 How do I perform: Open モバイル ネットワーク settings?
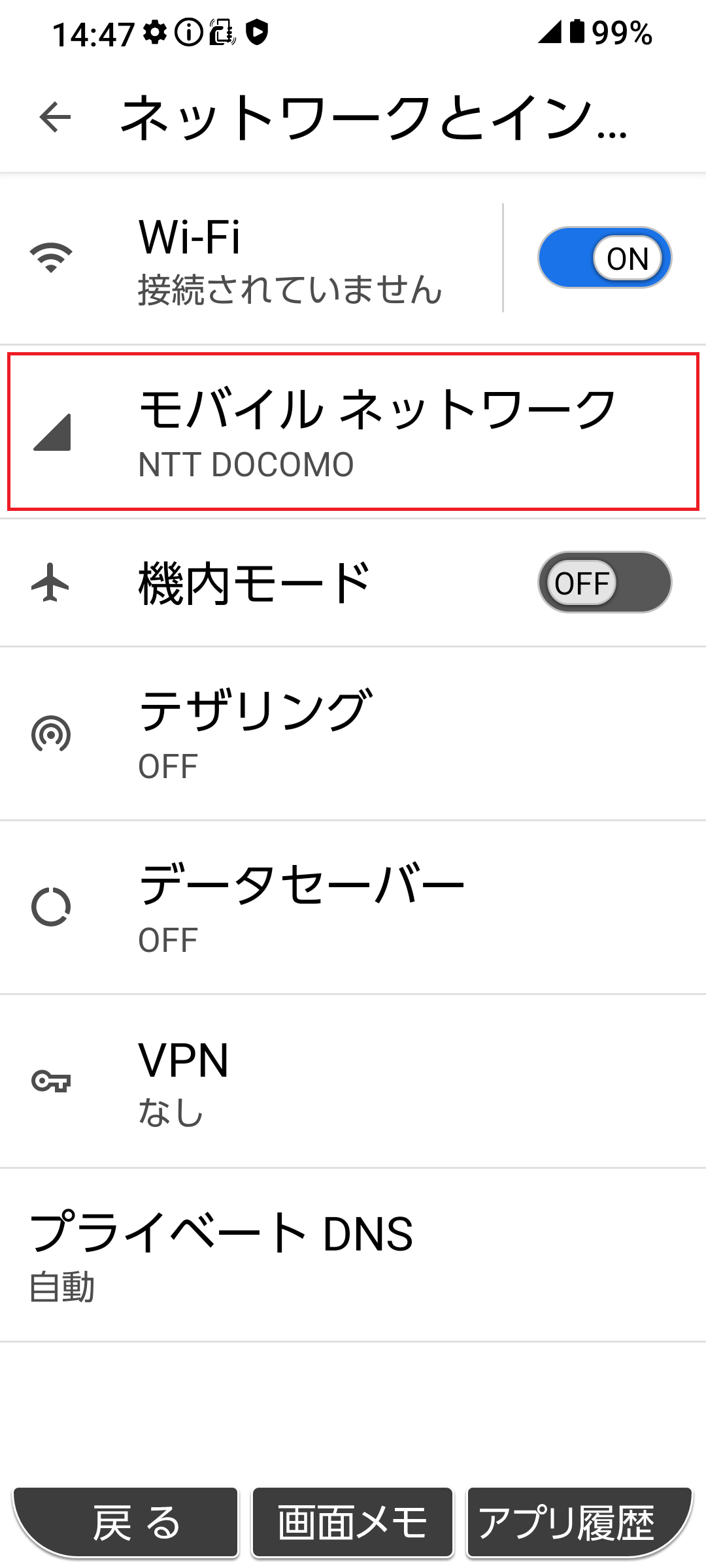click(x=353, y=431)
